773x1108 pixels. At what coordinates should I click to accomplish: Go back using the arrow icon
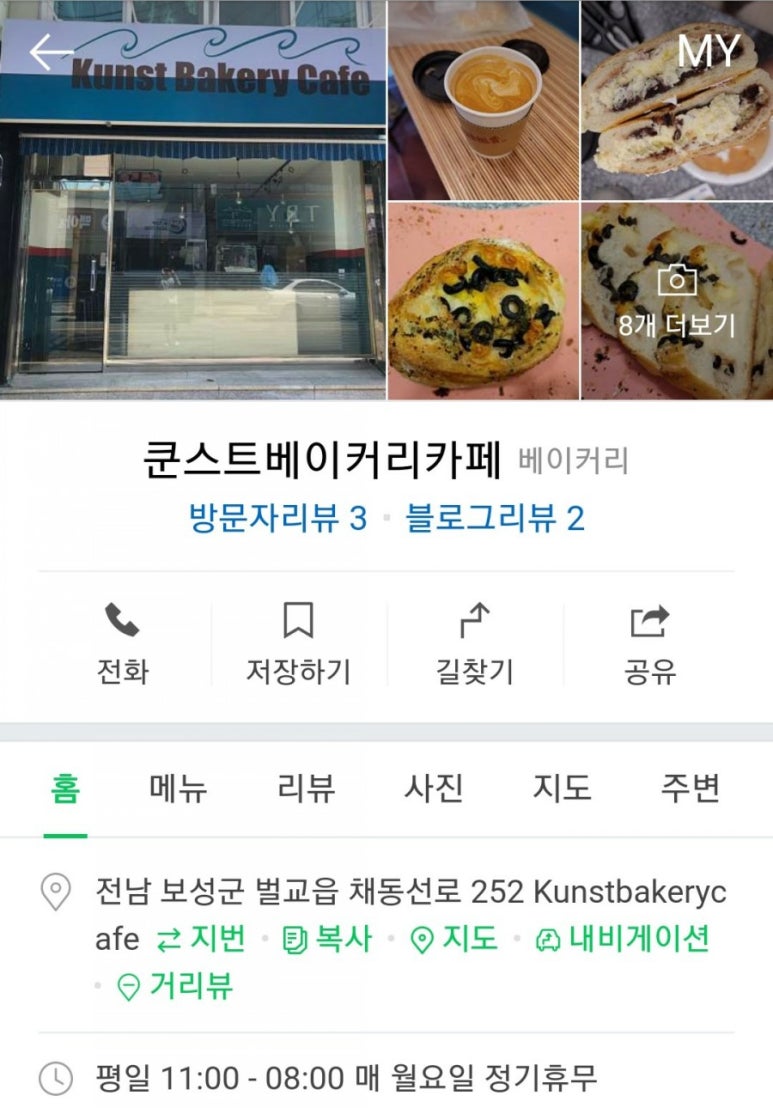pyautogui.click(x=50, y=52)
